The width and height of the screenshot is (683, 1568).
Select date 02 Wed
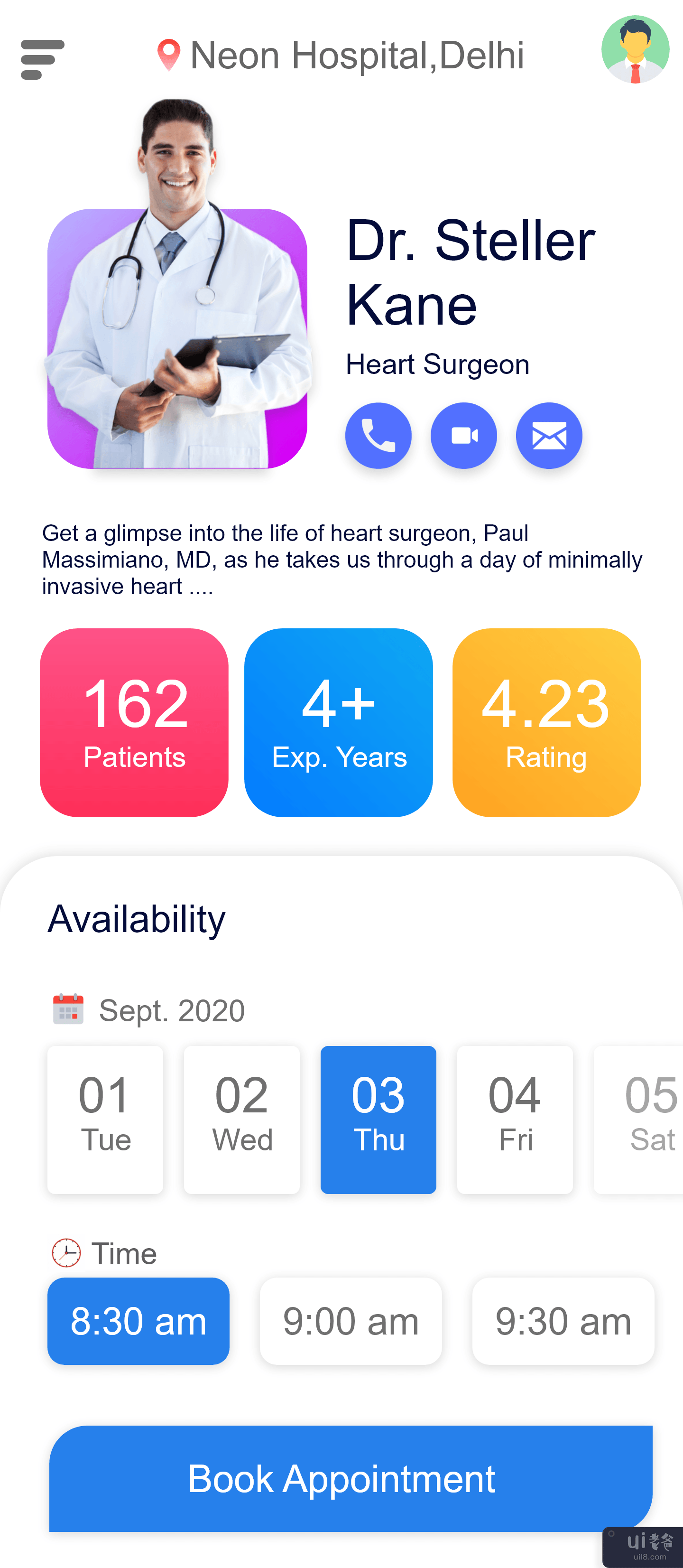(241, 1120)
